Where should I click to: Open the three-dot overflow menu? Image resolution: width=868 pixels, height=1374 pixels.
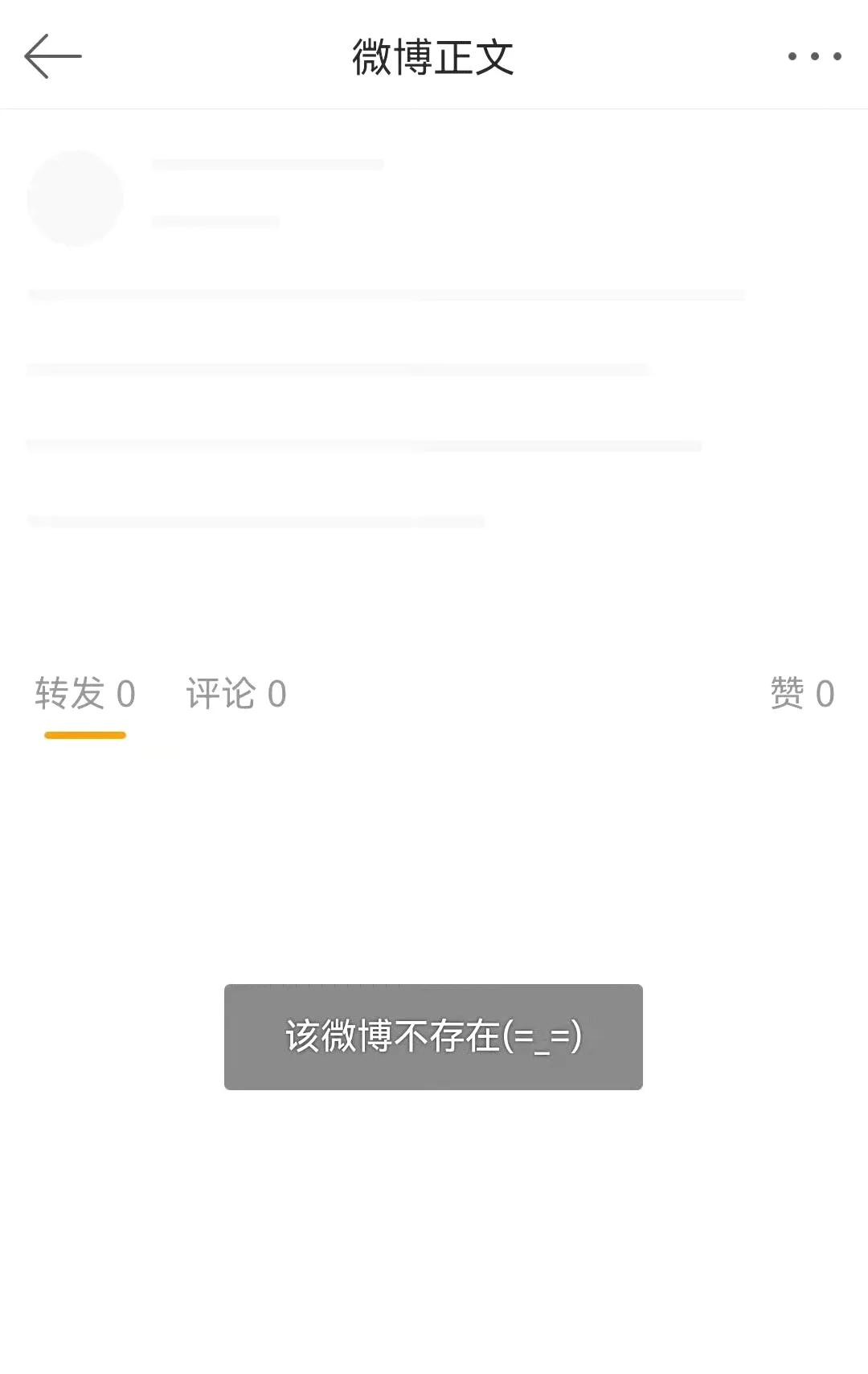pyautogui.click(x=814, y=56)
